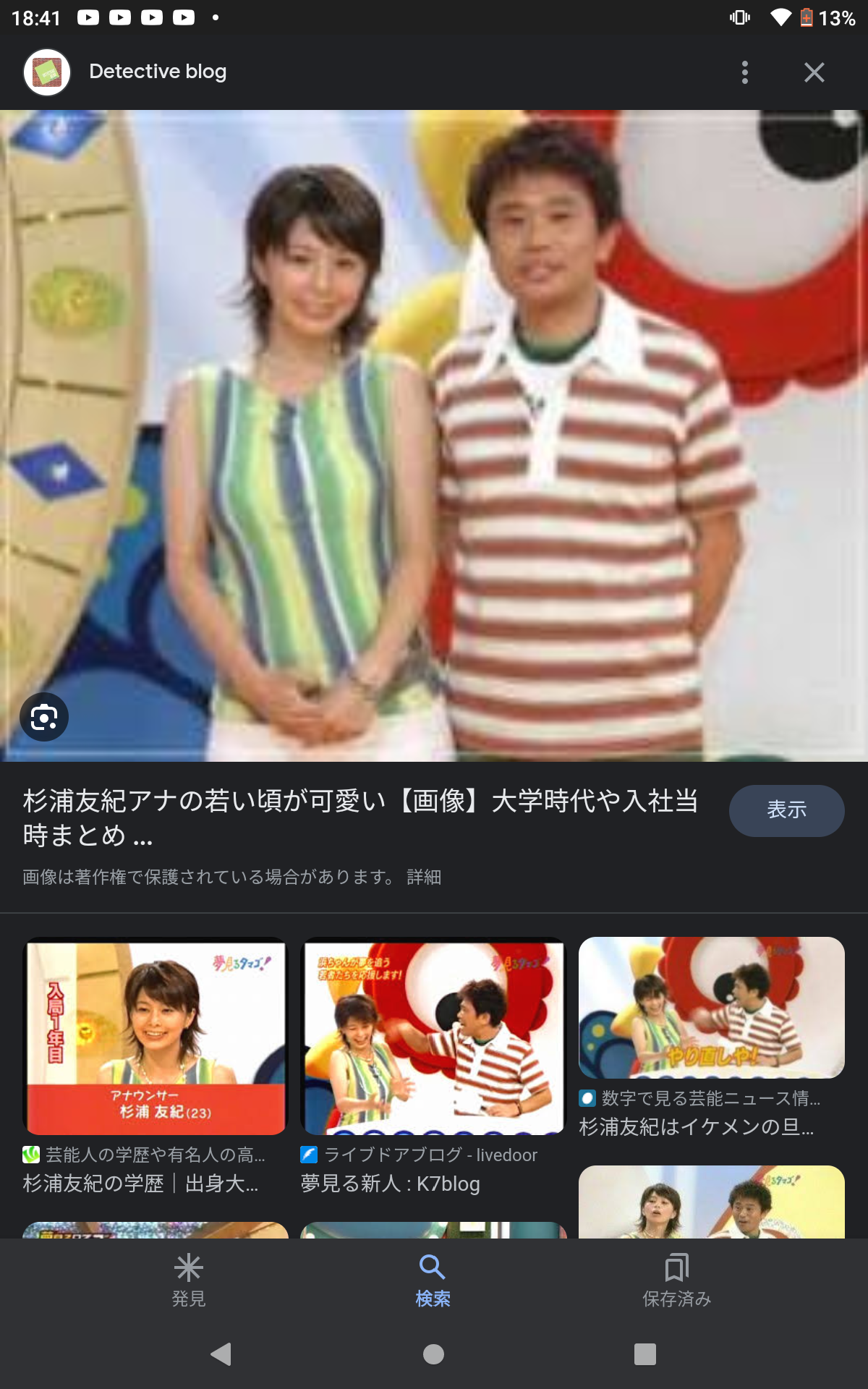
Task: Tap the Google Lens icon on the photo
Action: tap(44, 717)
